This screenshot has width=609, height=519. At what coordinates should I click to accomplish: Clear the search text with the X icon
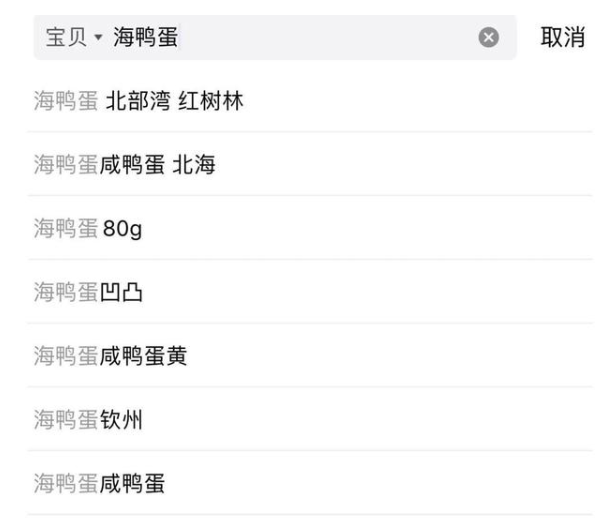pos(488,38)
